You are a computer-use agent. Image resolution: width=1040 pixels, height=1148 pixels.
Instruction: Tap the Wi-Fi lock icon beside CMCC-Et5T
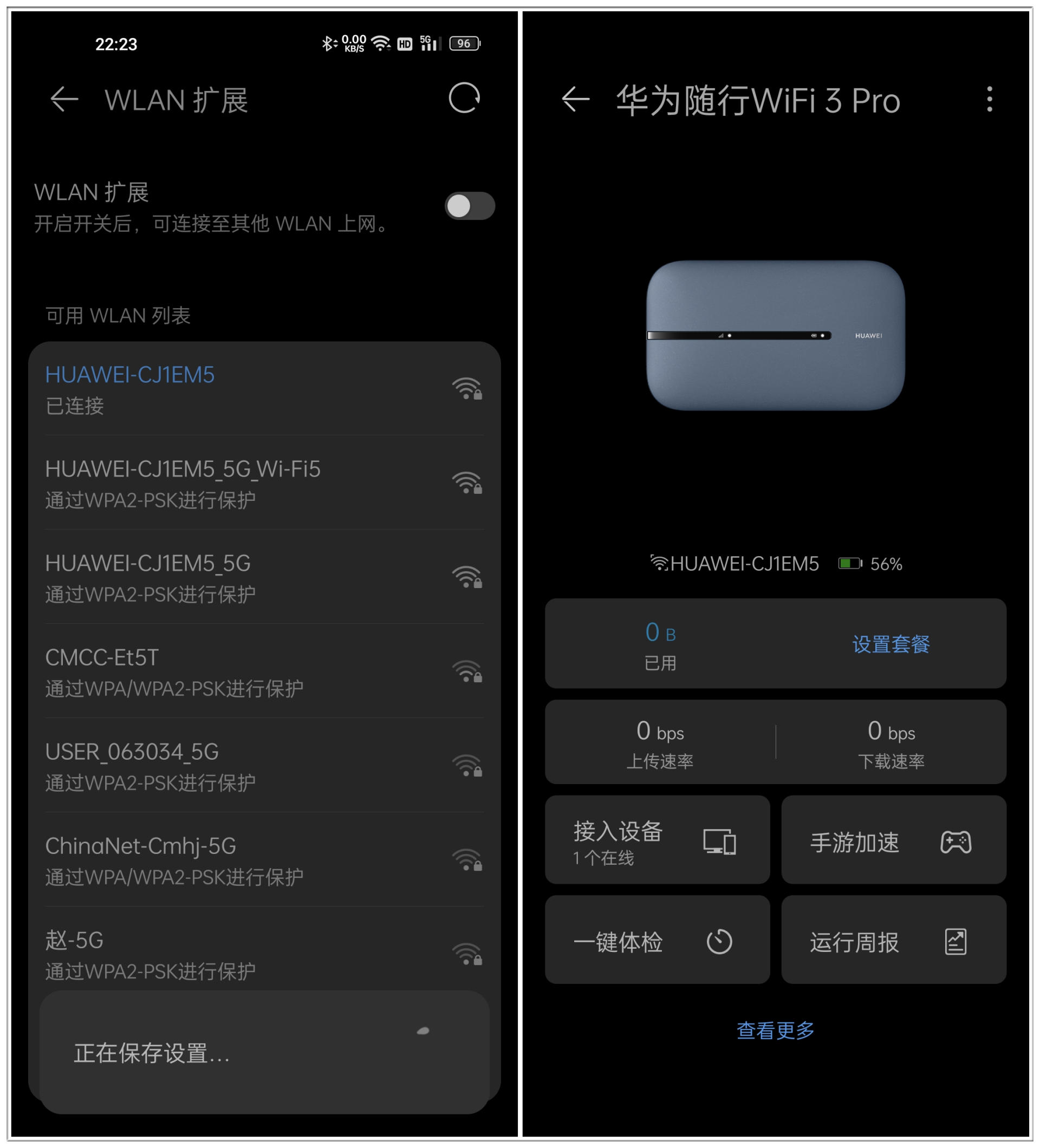(469, 672)
